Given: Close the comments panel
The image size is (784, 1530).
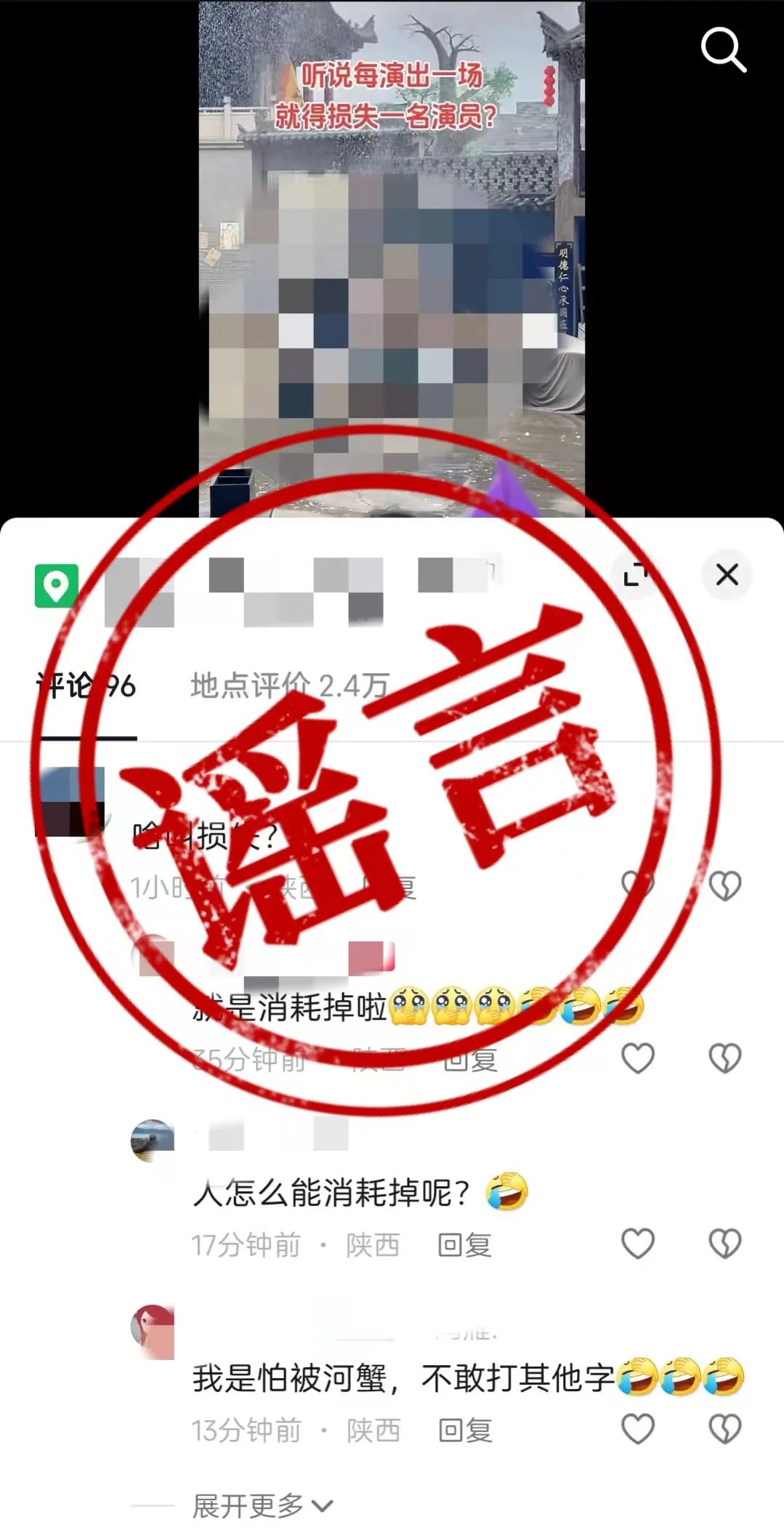Looking at the screenshot, I should click(727, 575).
